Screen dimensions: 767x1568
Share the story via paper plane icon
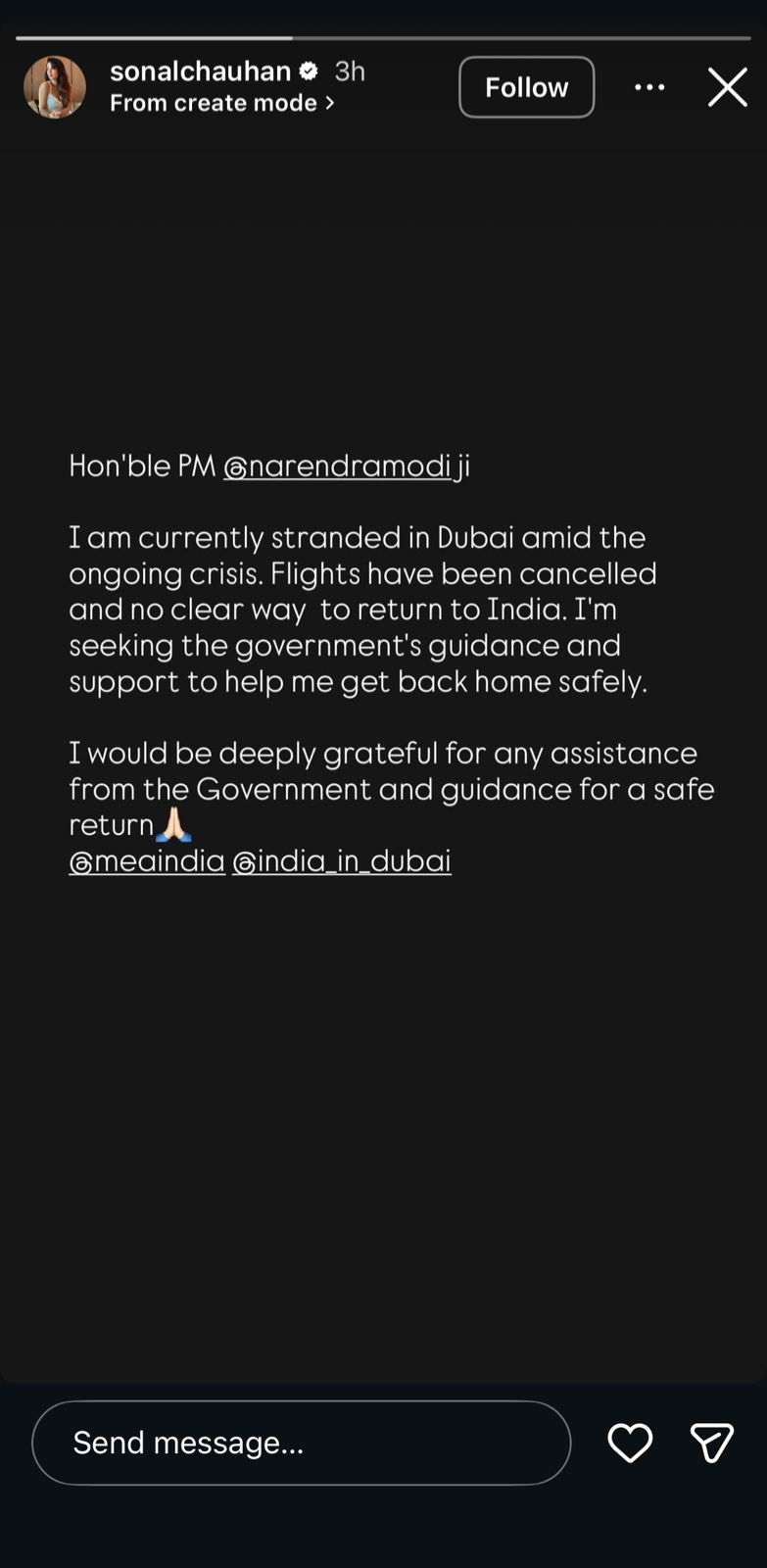click(712, 1443)
